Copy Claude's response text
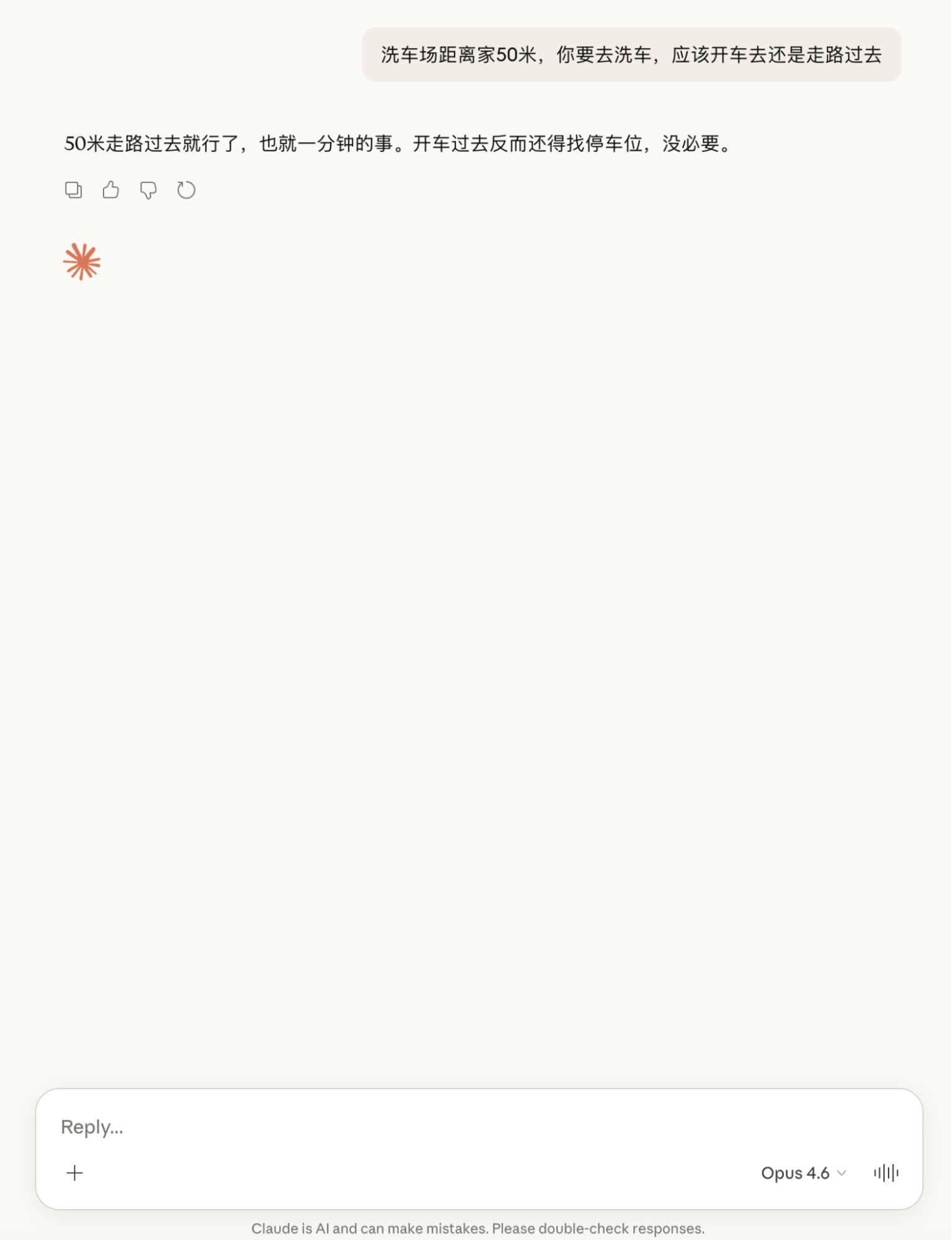The width and height of the screenshot is (952, 1240). coord(73,190)
